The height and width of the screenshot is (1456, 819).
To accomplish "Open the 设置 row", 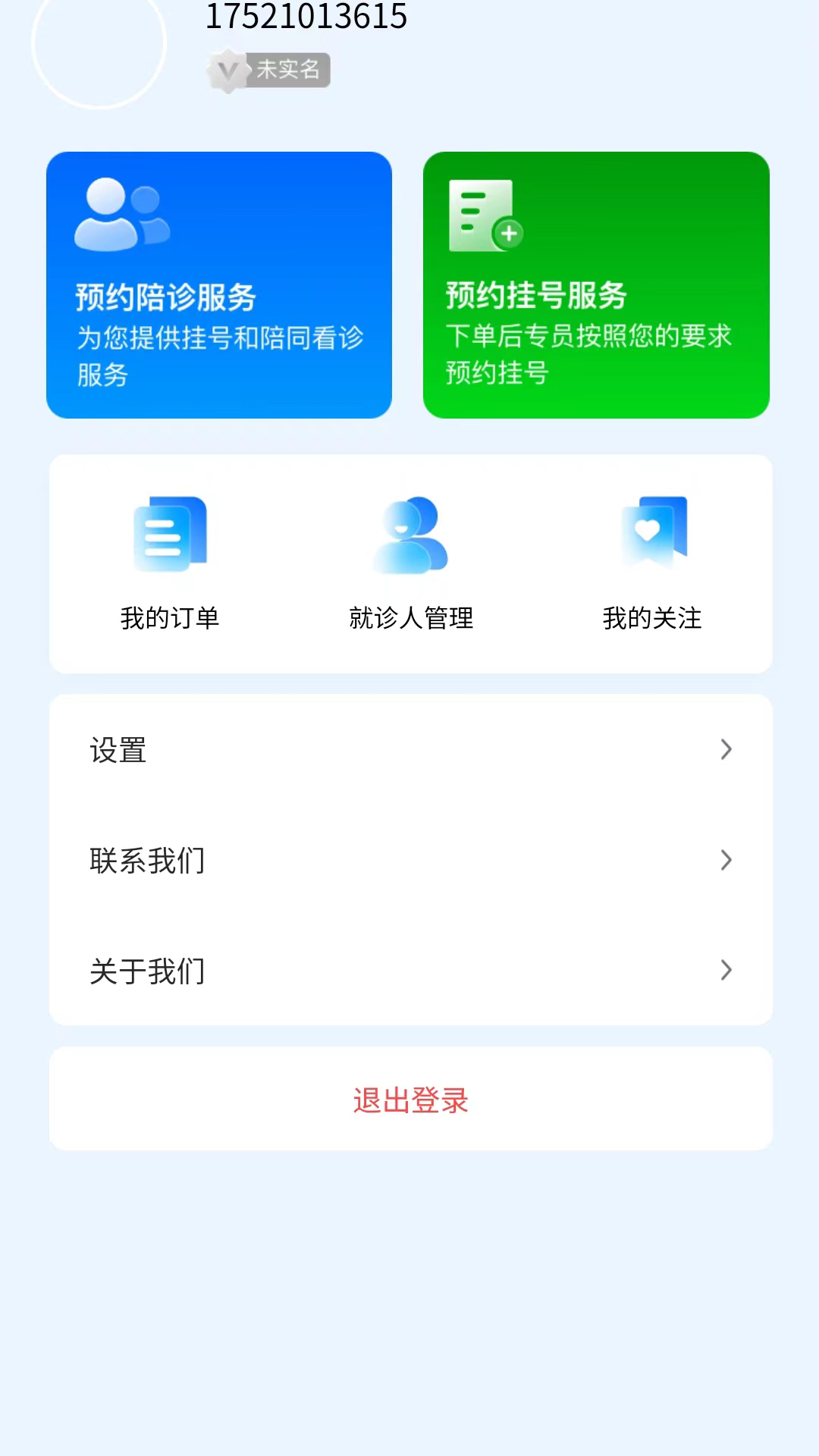I will tap(411, 750).
